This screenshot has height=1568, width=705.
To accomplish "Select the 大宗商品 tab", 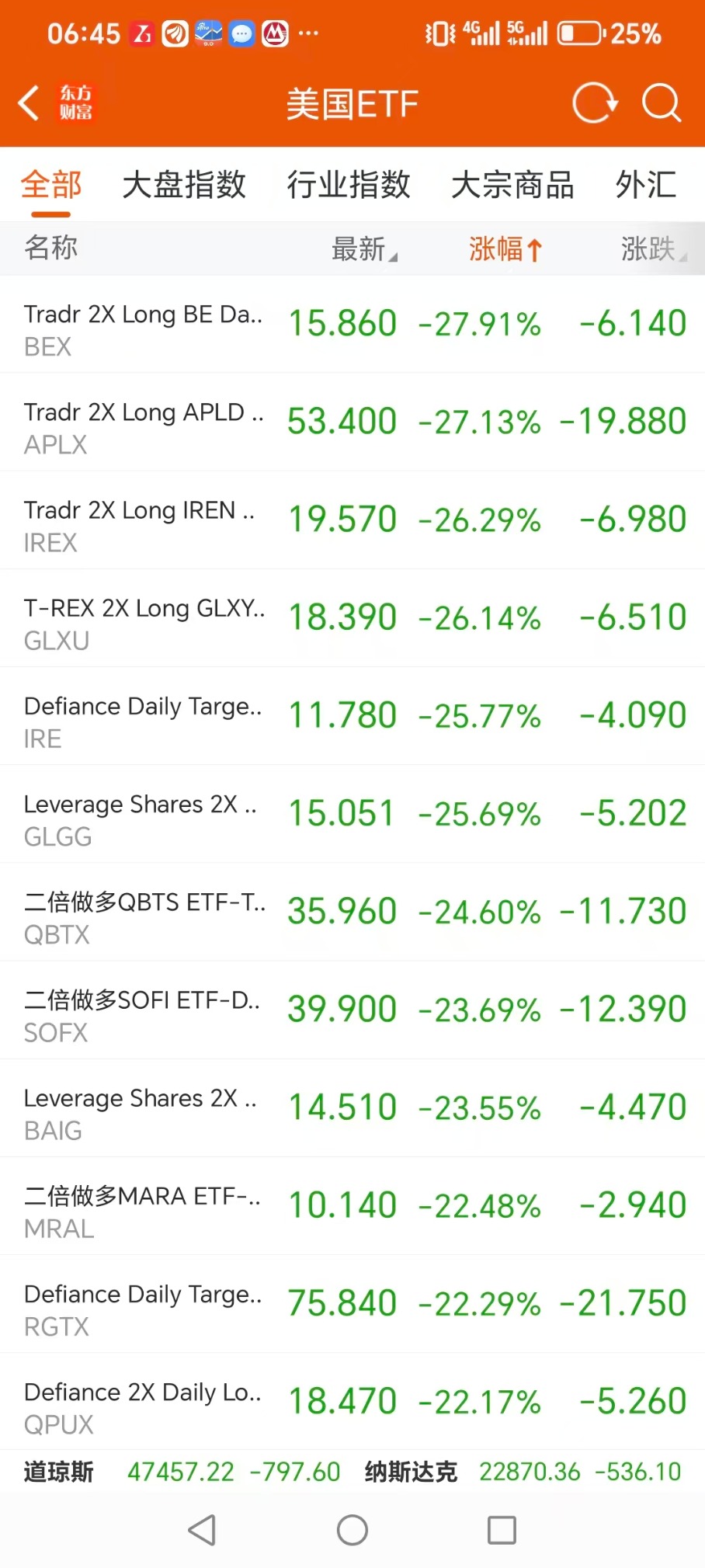I will pyautogui.click(x=512, y=186).
